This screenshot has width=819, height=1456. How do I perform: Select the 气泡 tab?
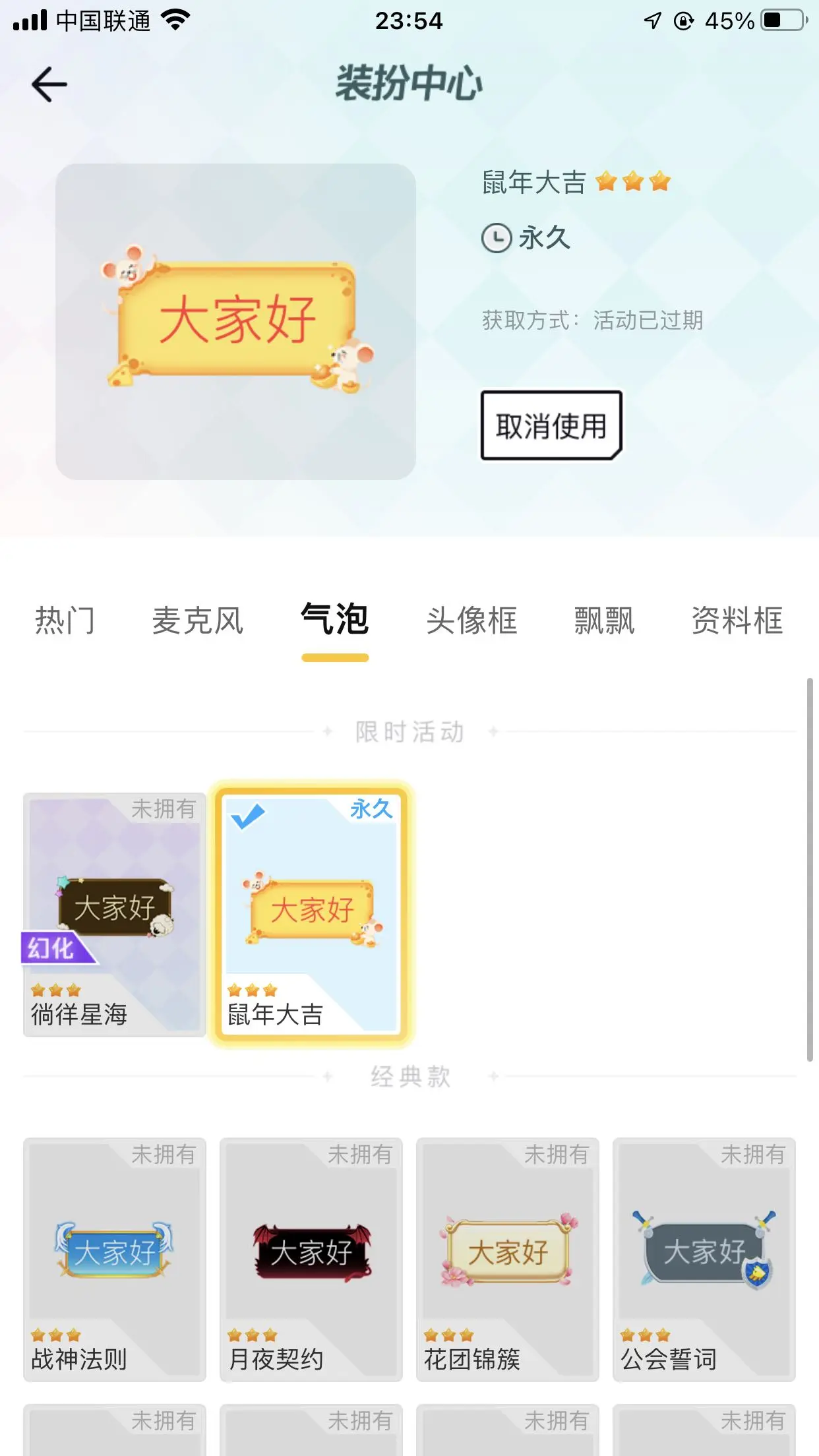coord(335,619)
